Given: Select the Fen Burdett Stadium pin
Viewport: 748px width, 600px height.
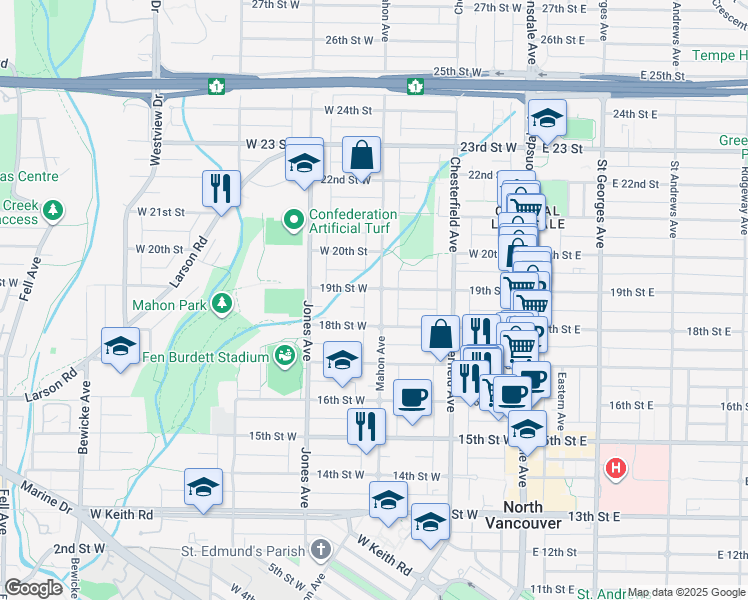Looking at the screenshot, I should point(284,356).
